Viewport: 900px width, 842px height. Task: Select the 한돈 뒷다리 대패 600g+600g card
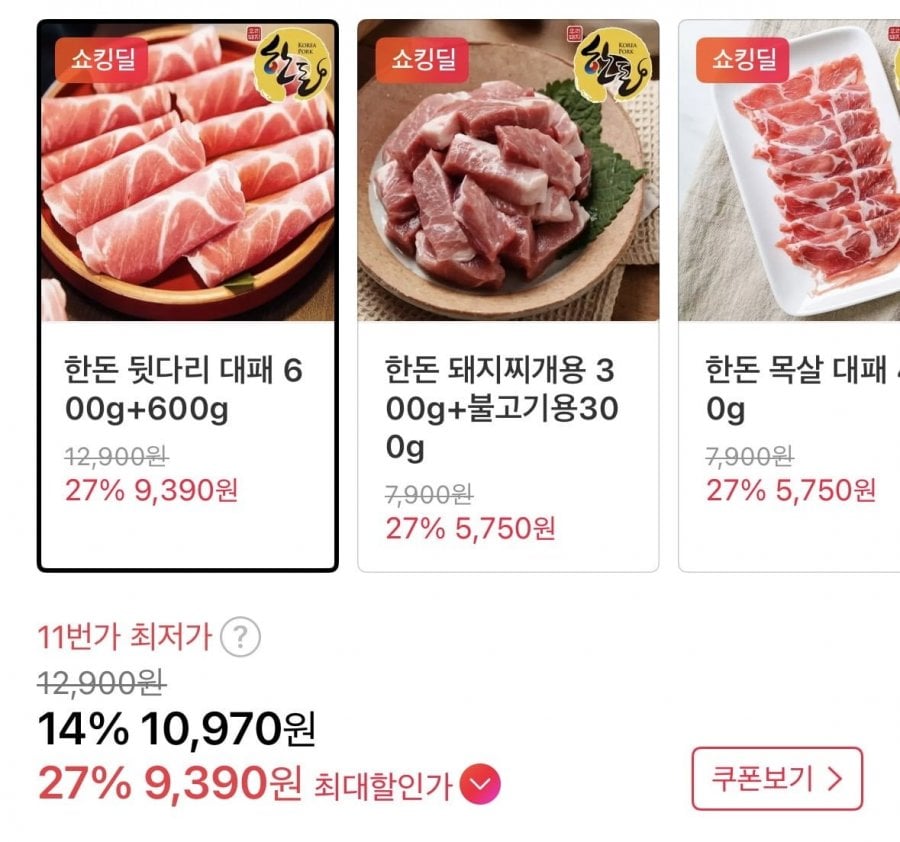pyautogui.click(x=188, y=296)
